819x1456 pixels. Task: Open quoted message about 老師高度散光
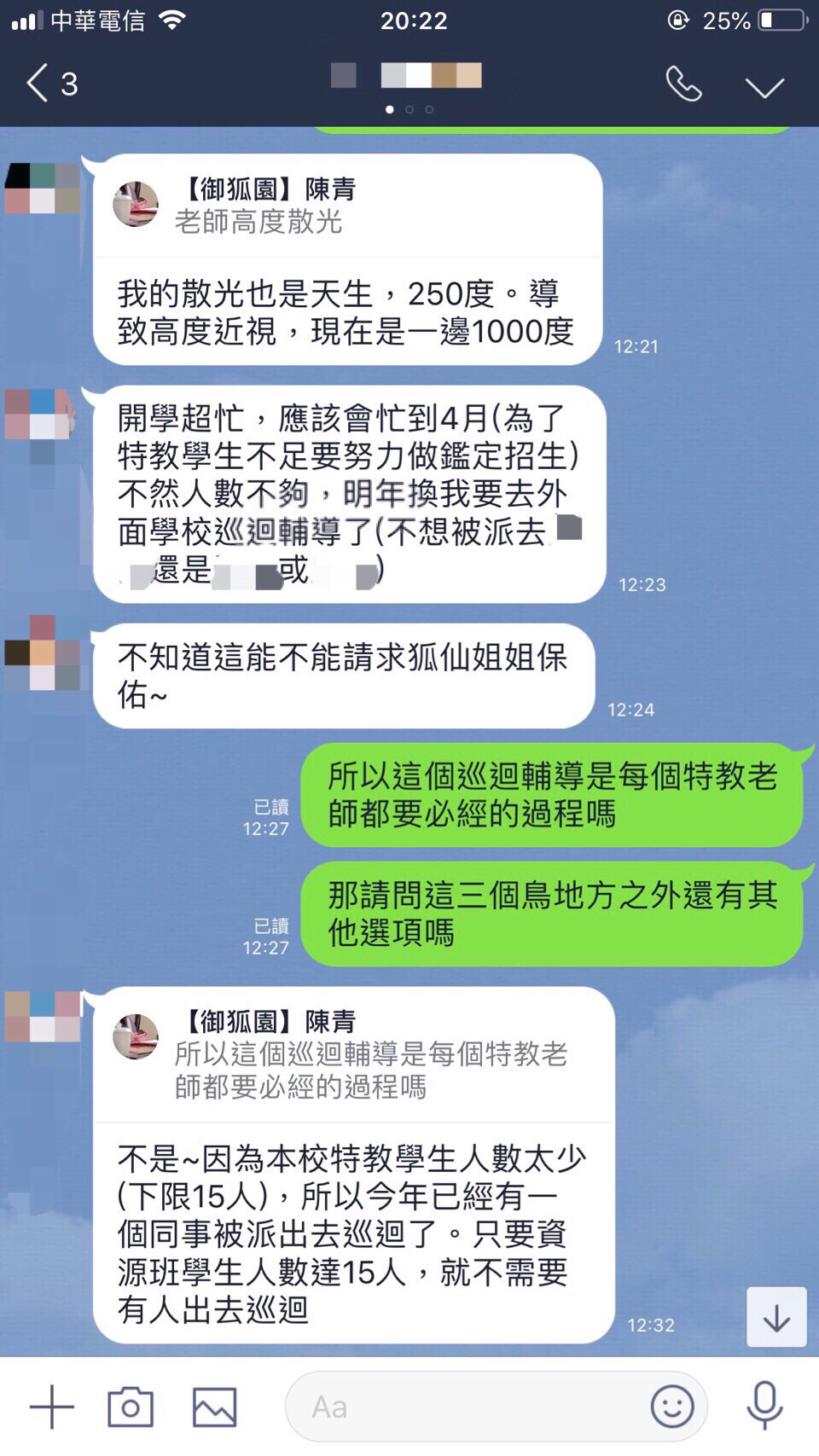[341, 206]
